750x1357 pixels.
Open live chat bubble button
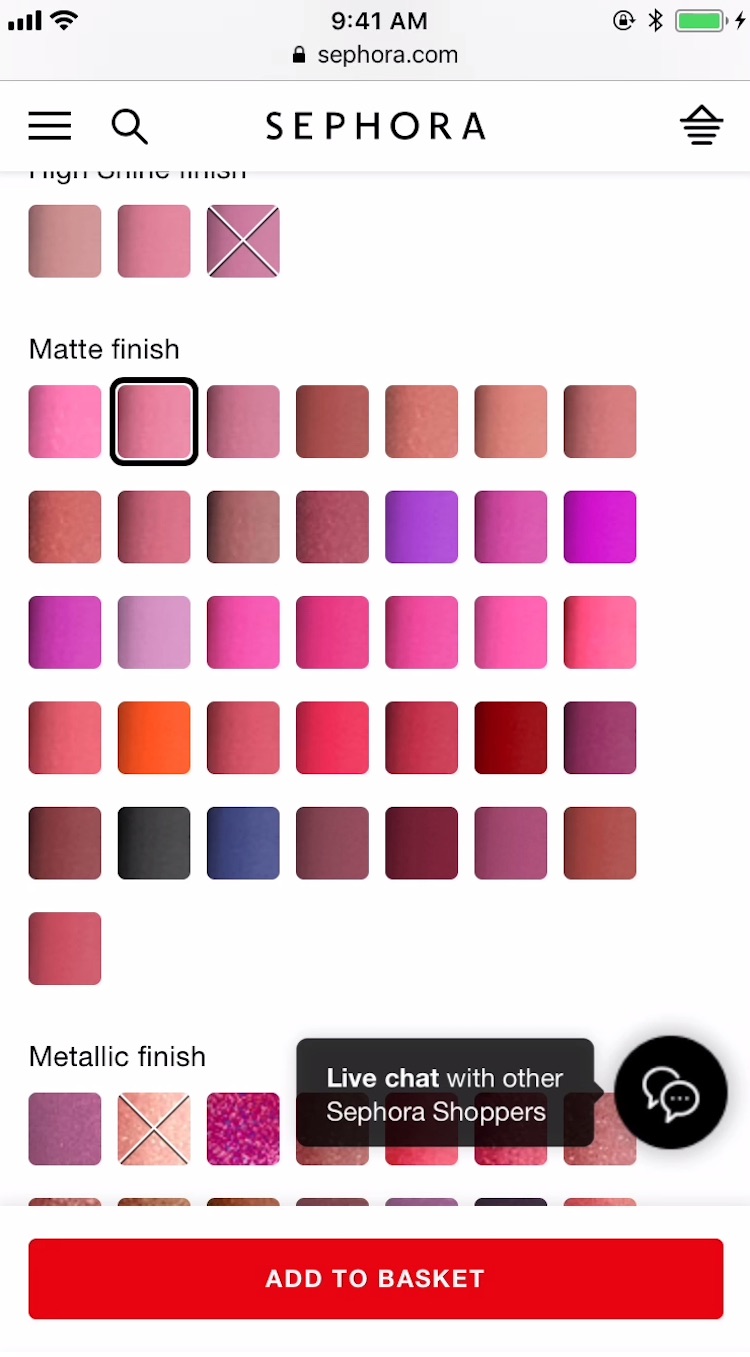[670, 1092]
